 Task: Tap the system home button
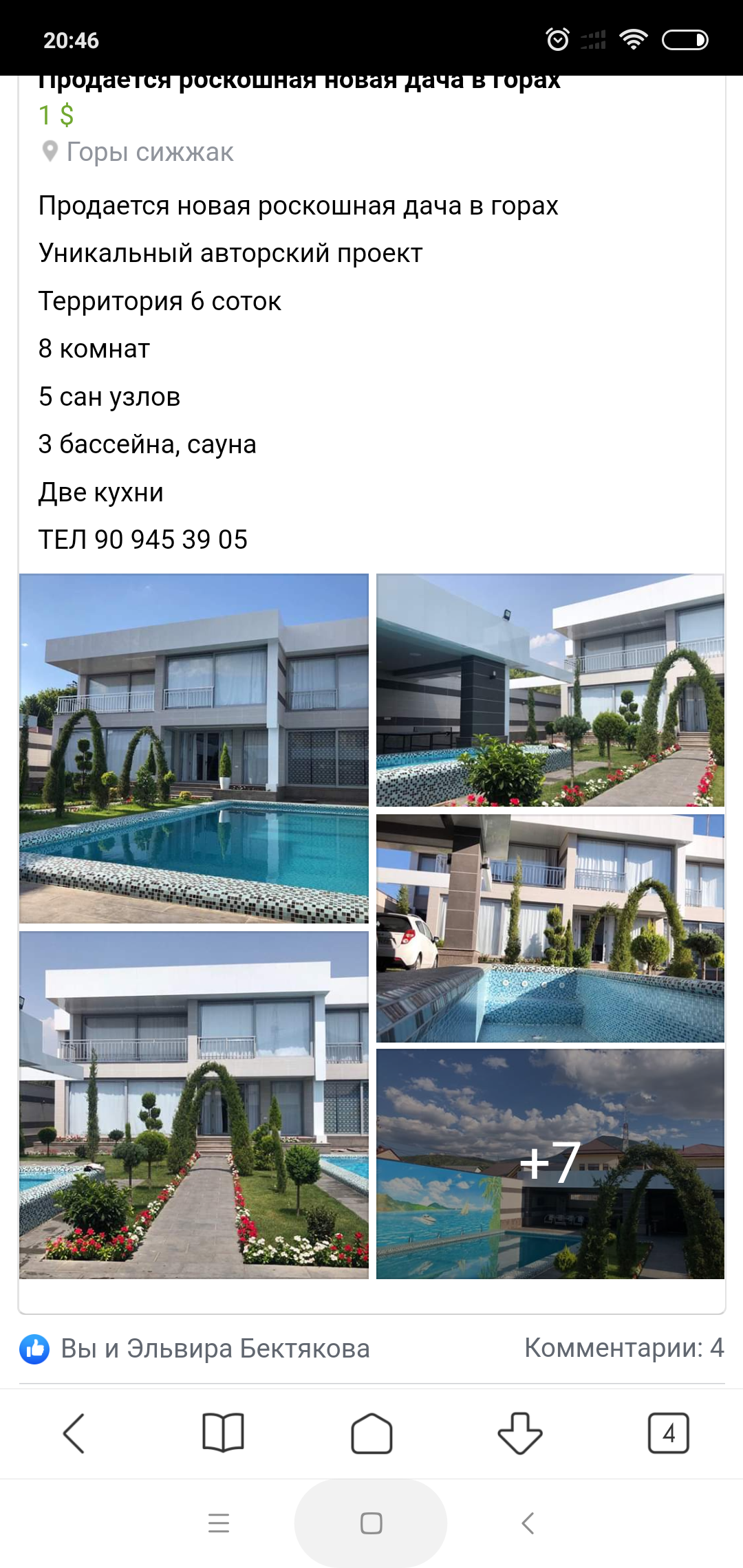click(371, 1523)
